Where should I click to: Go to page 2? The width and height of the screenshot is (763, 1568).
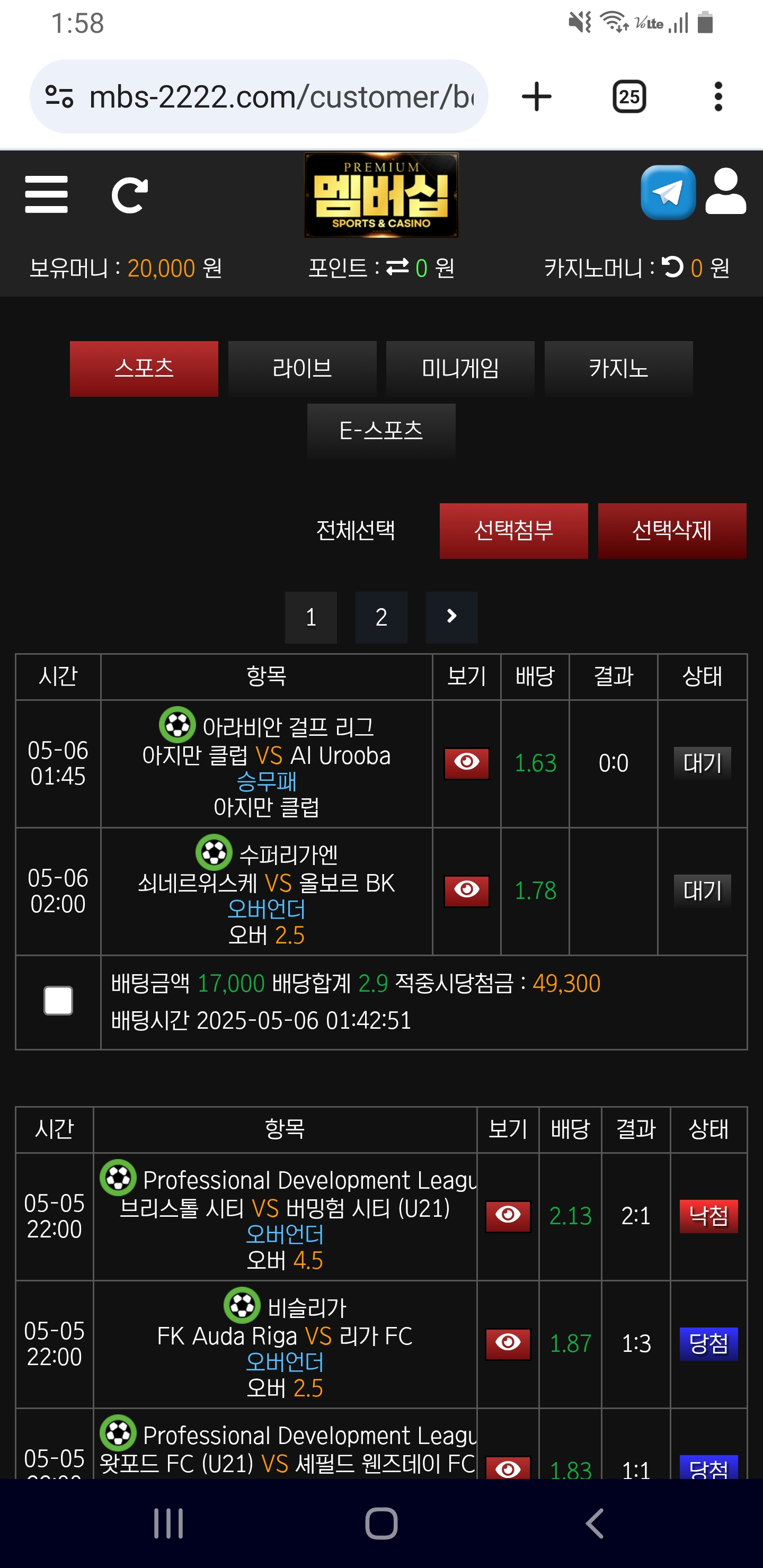pyautogui.click(x=381, y=617)
